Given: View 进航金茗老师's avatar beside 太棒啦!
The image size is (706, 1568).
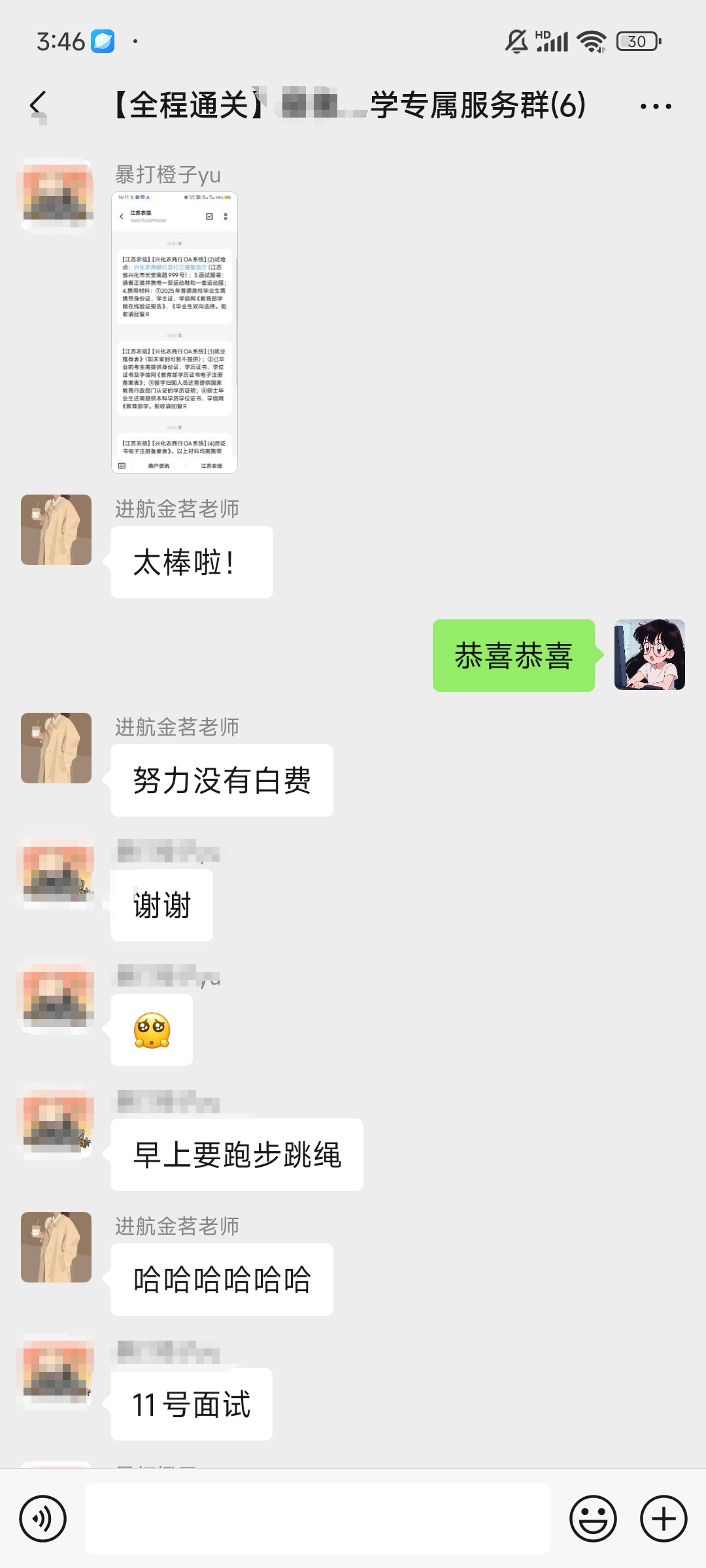Looking at the screenshot, I should tap(56, 530).
